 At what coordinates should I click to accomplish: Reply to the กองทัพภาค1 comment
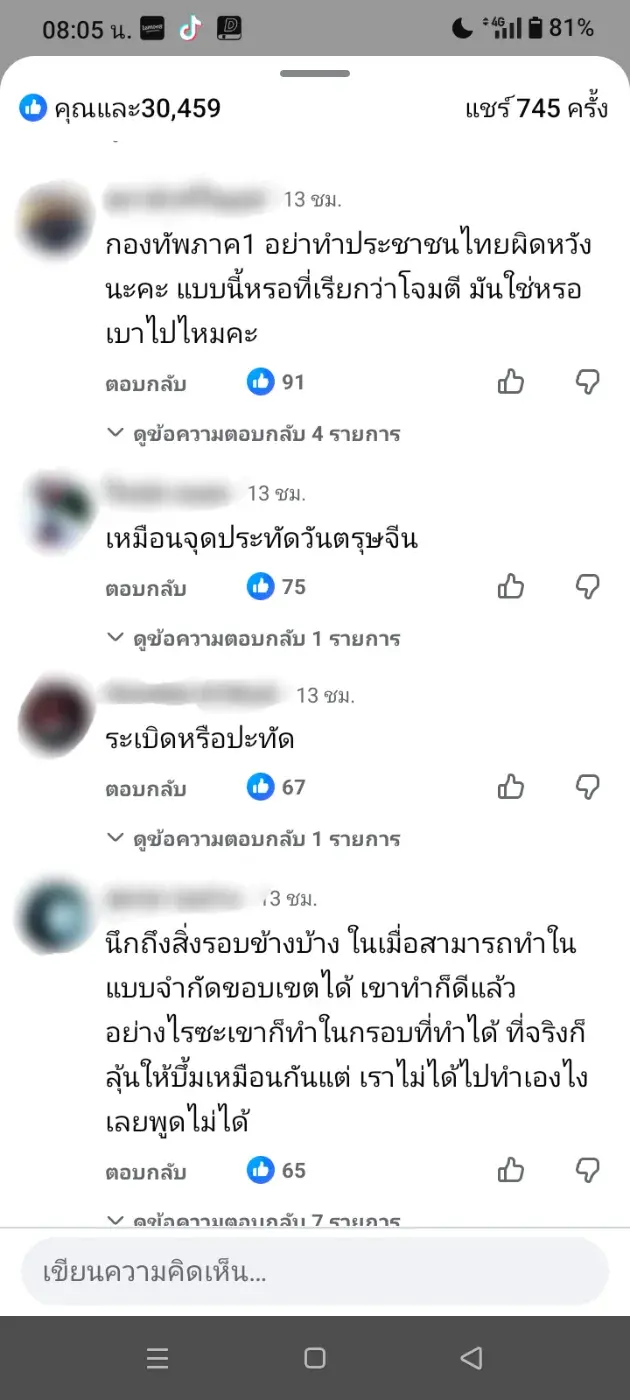(x=146, y=383)
